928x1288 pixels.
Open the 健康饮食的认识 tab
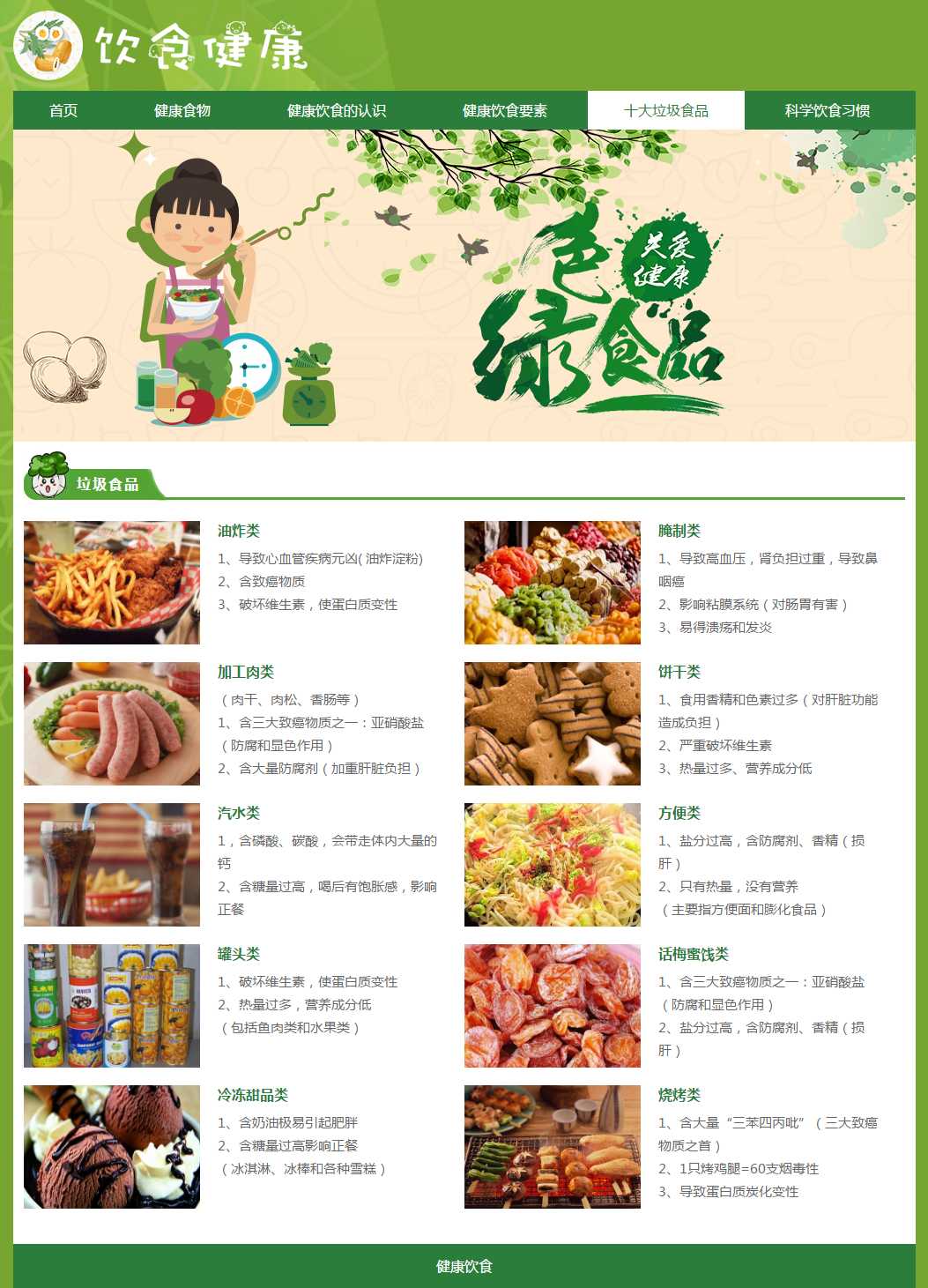337,111
